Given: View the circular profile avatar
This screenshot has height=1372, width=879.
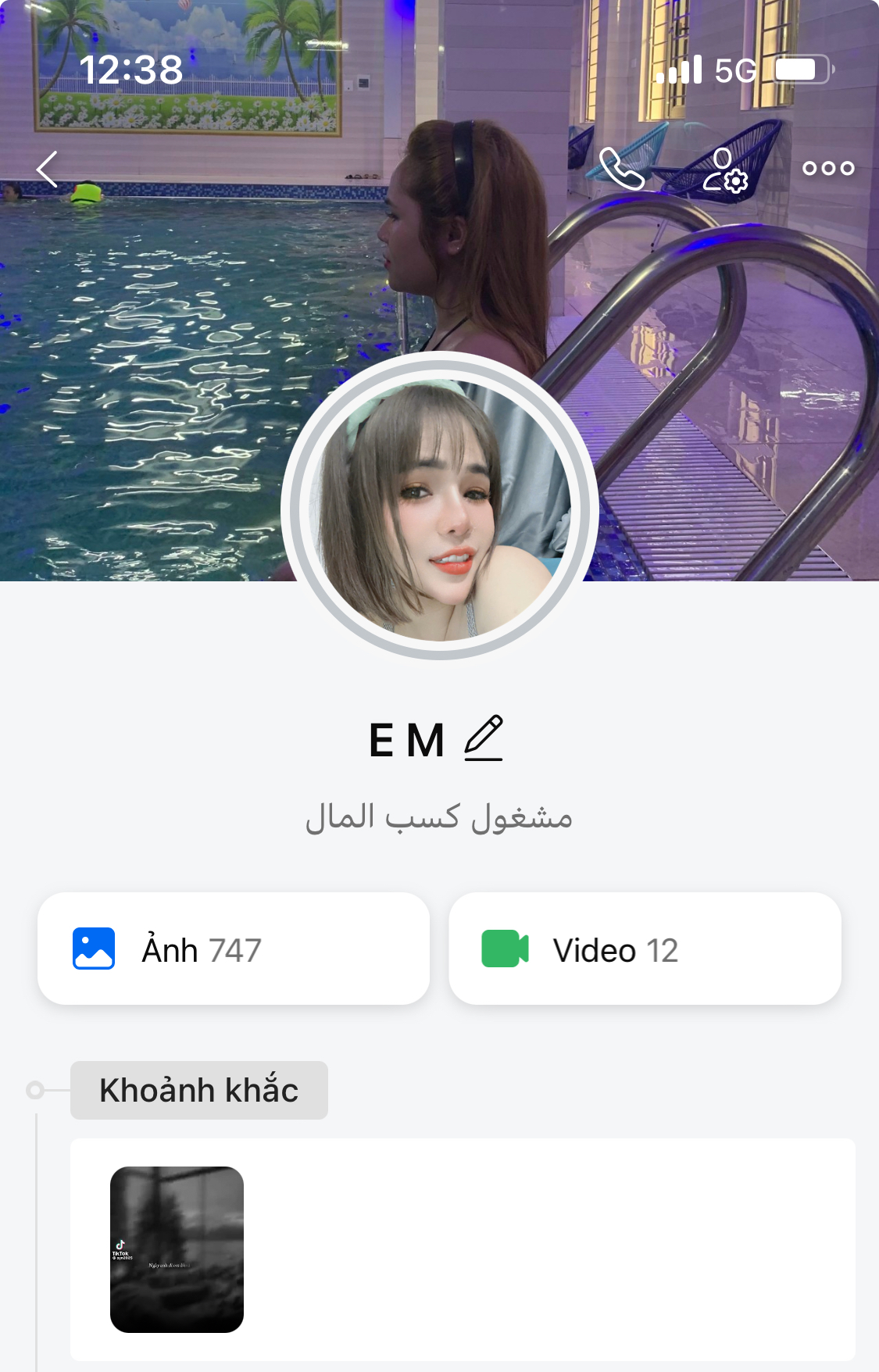Looking at the screenshot, I should tap(440, 506).
